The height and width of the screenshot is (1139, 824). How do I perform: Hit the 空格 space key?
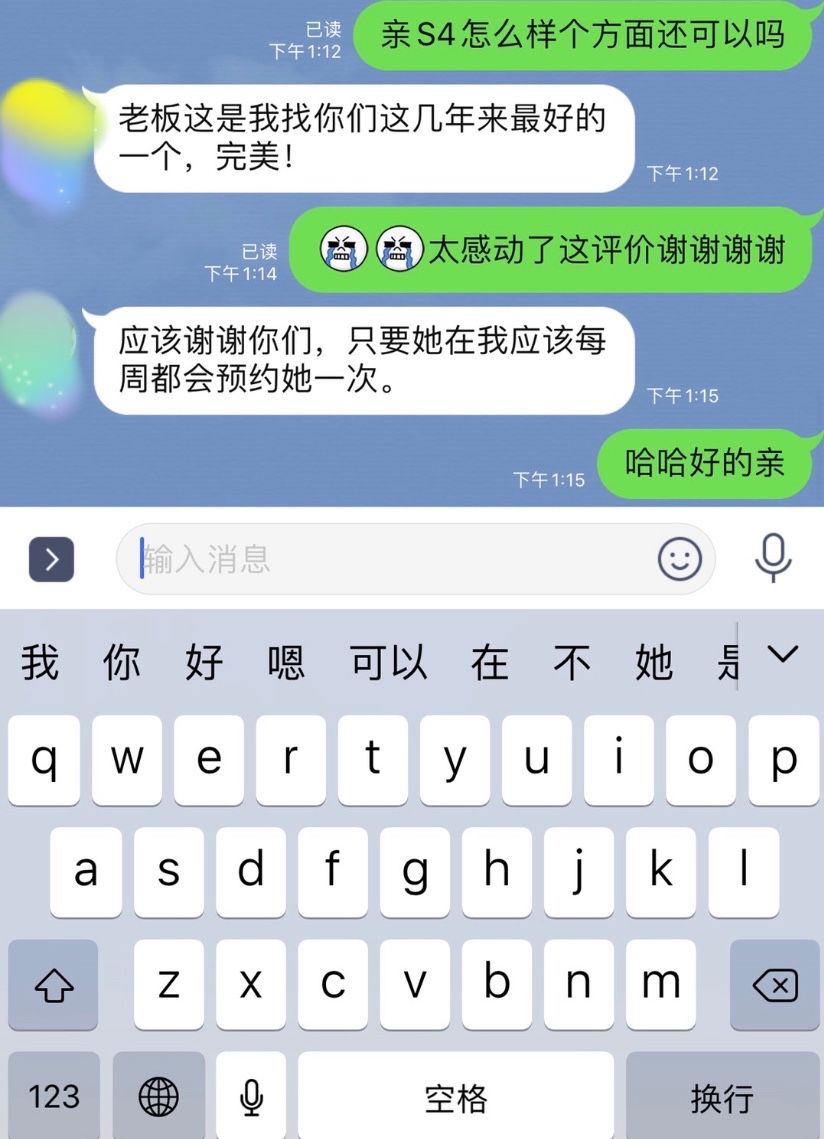click(456, 1096)
